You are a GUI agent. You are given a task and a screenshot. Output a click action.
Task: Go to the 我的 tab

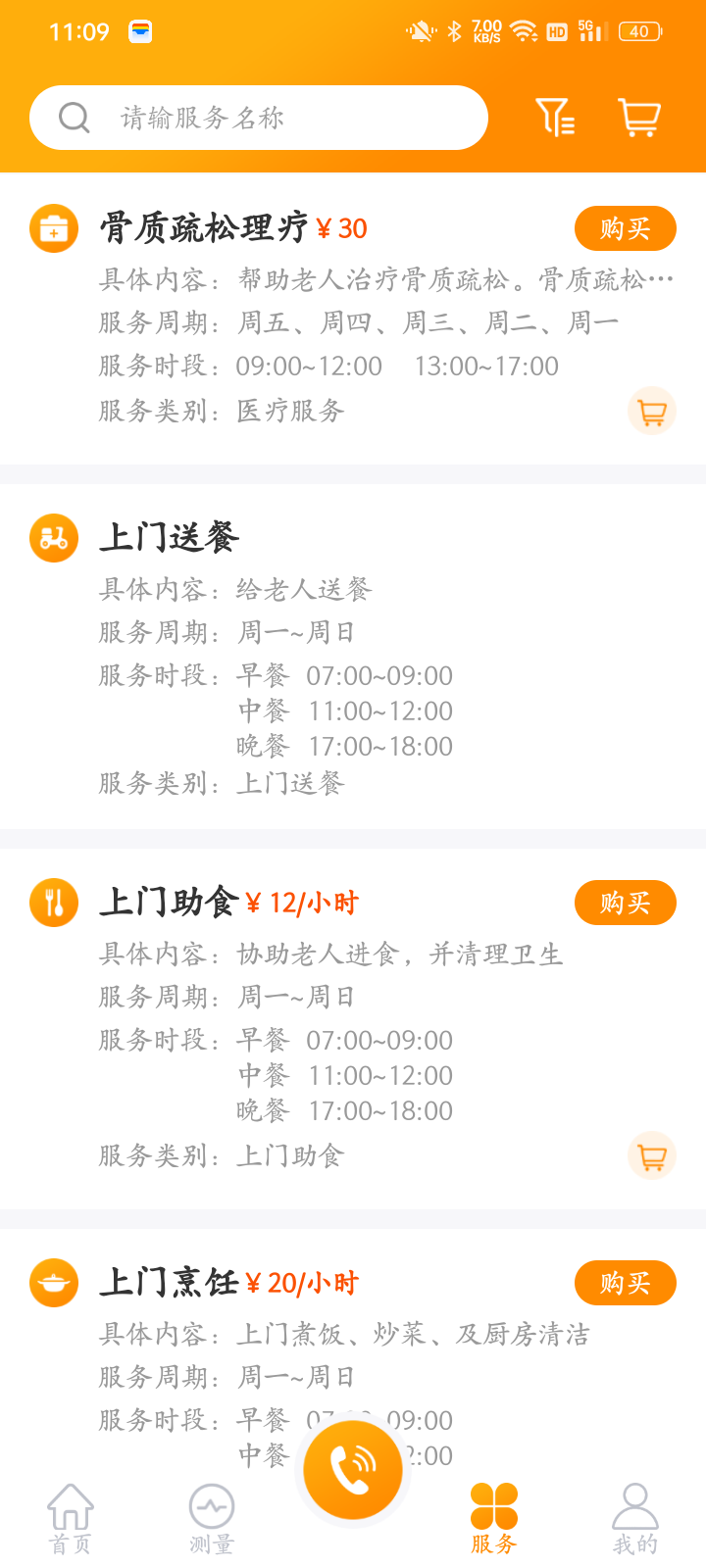point(635,1519)
